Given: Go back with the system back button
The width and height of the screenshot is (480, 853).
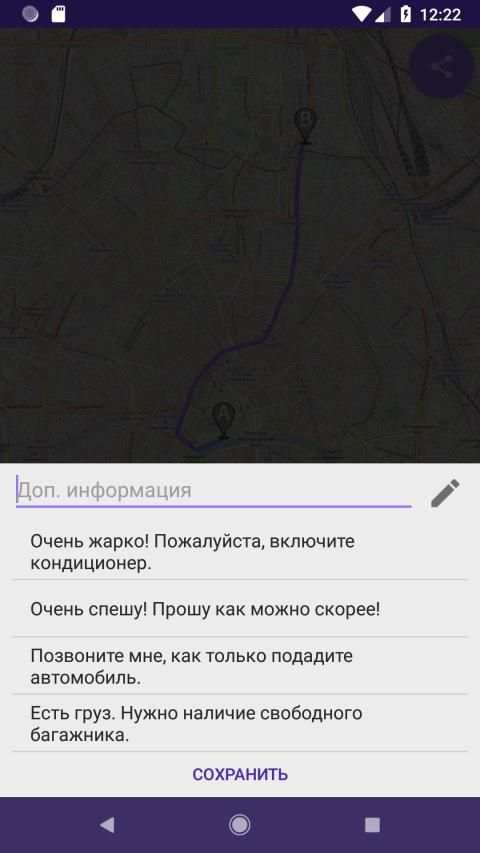Looking at the screenshot, I should coord(107,825).
